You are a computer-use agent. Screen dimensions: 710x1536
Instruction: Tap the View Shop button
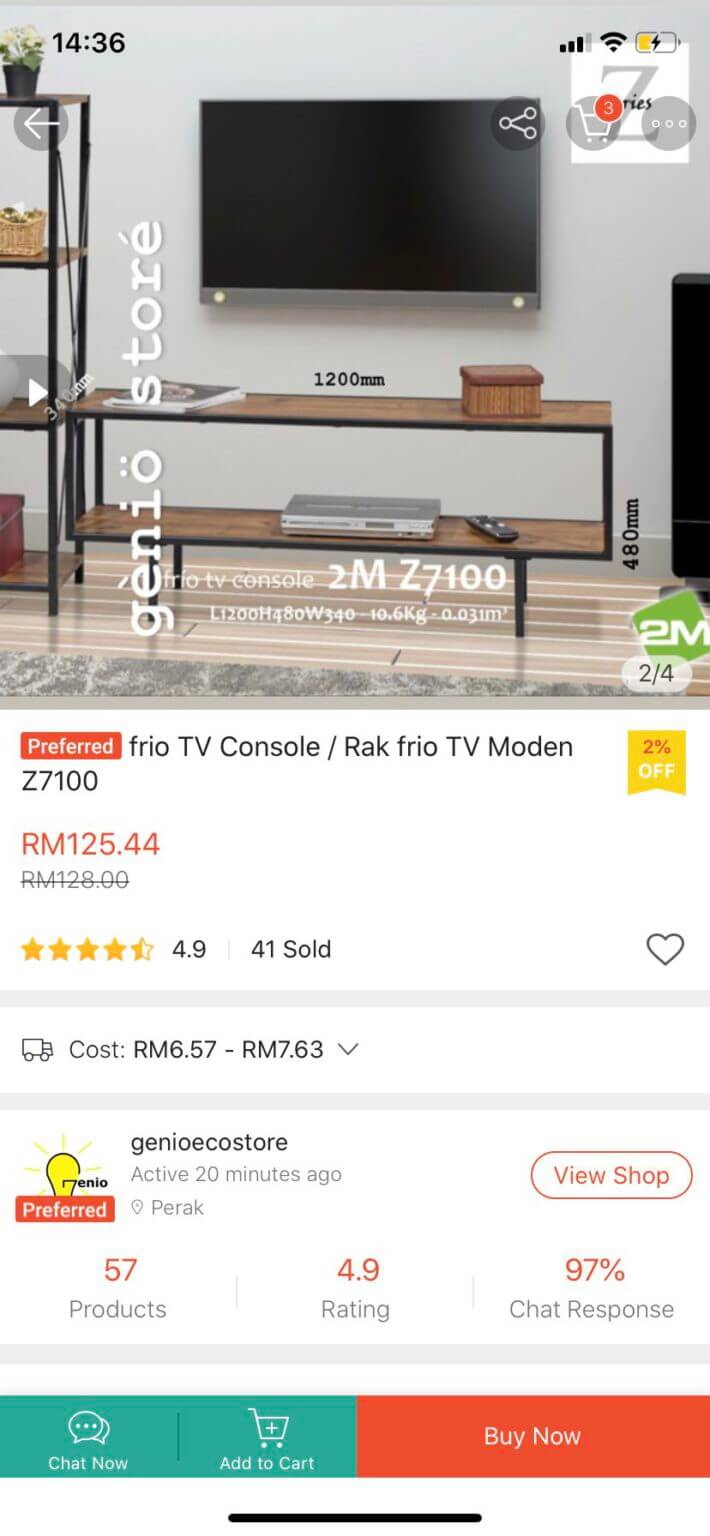pyautogui.click(x=612, y=1175)
